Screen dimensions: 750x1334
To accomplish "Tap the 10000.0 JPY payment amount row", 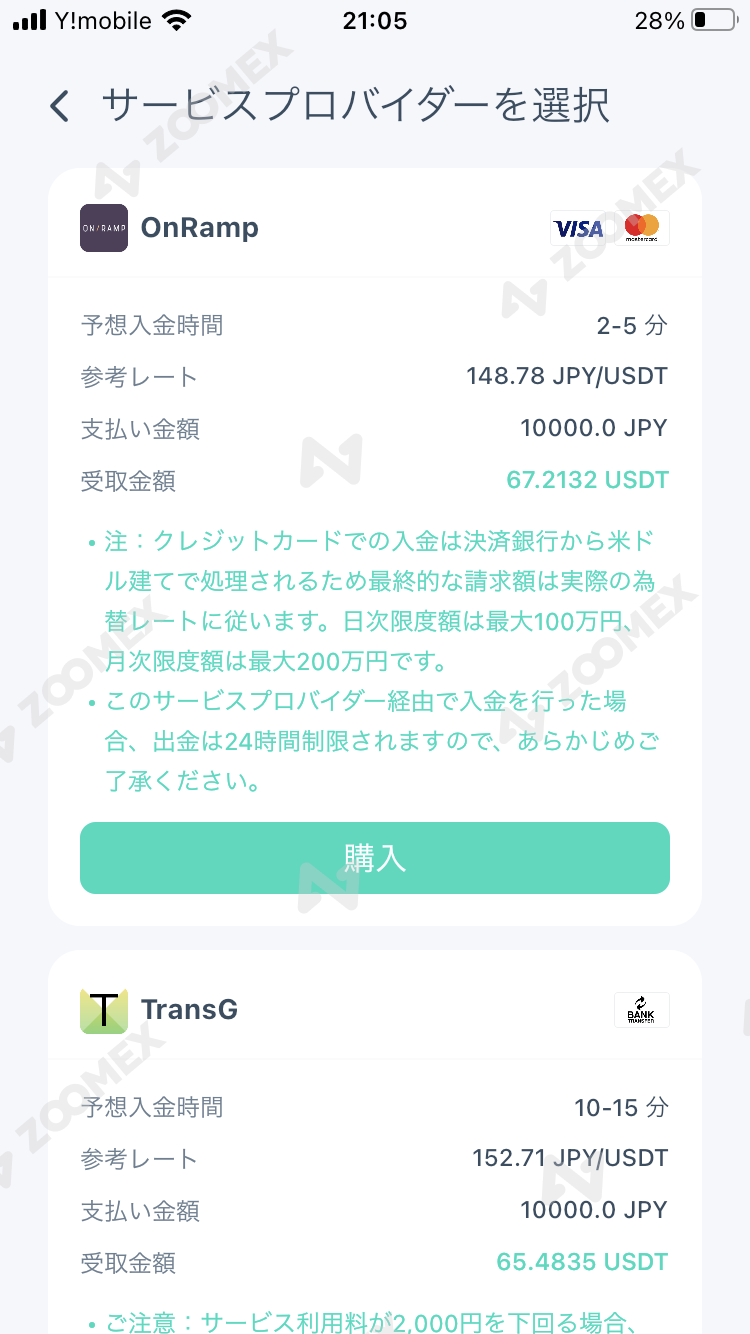I will [x=594, y=428].
